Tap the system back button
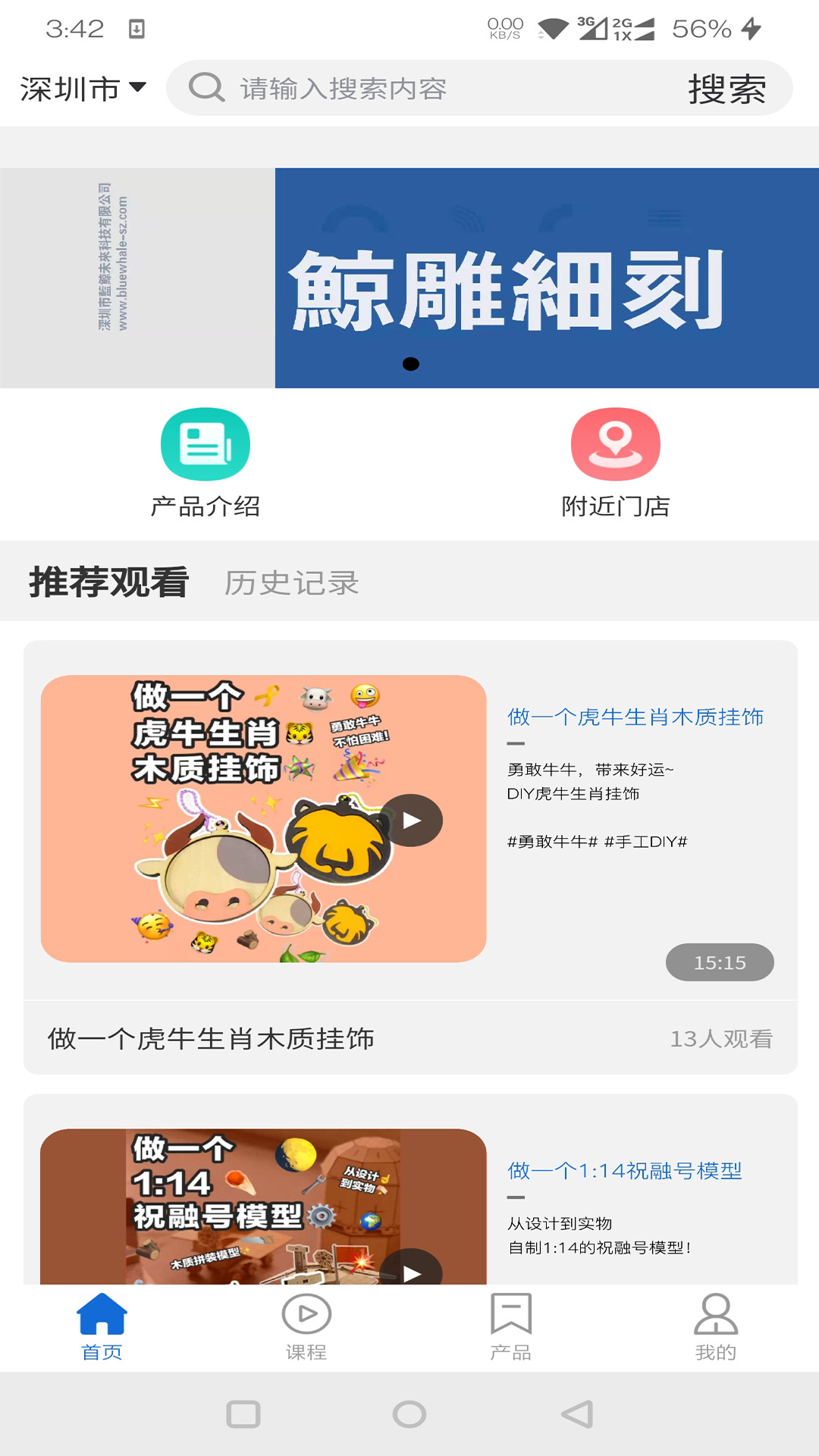Viewport: 819px width, 1456px height. click(576, 1414)
